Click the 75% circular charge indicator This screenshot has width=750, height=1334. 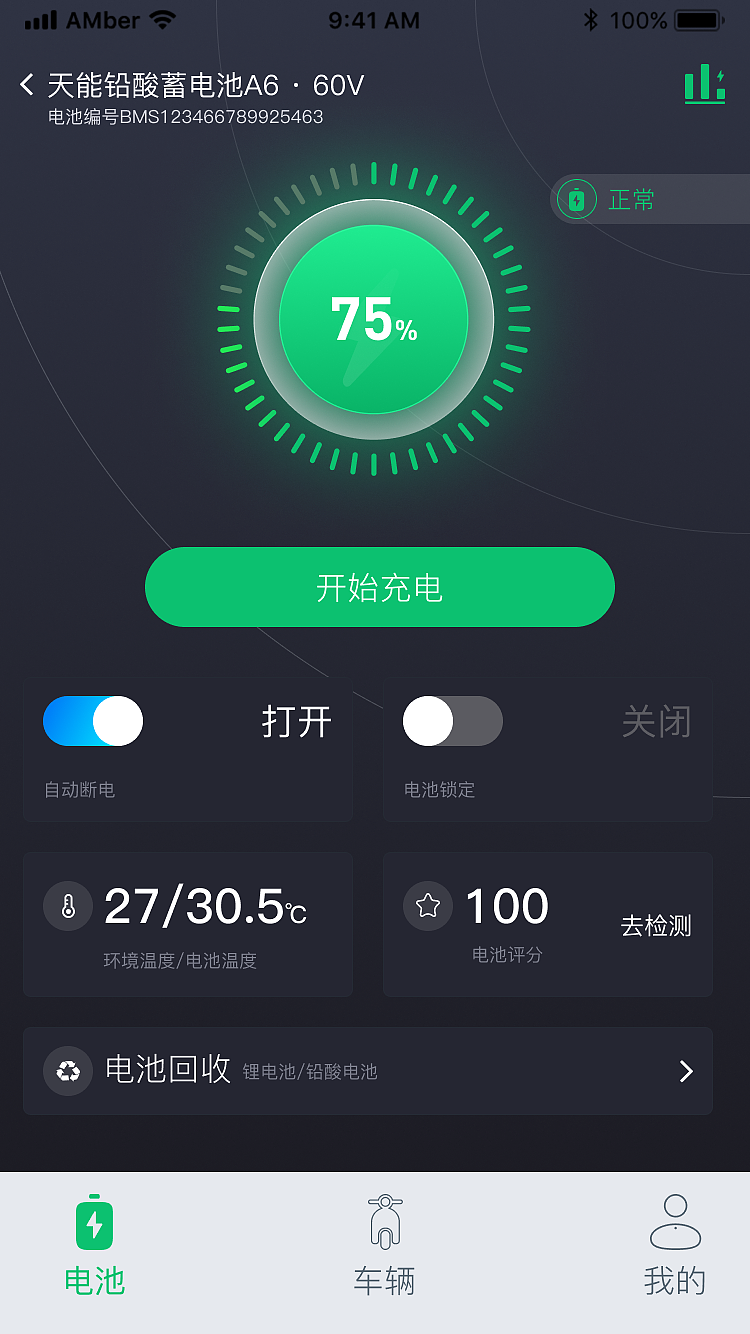coord(375,318)
